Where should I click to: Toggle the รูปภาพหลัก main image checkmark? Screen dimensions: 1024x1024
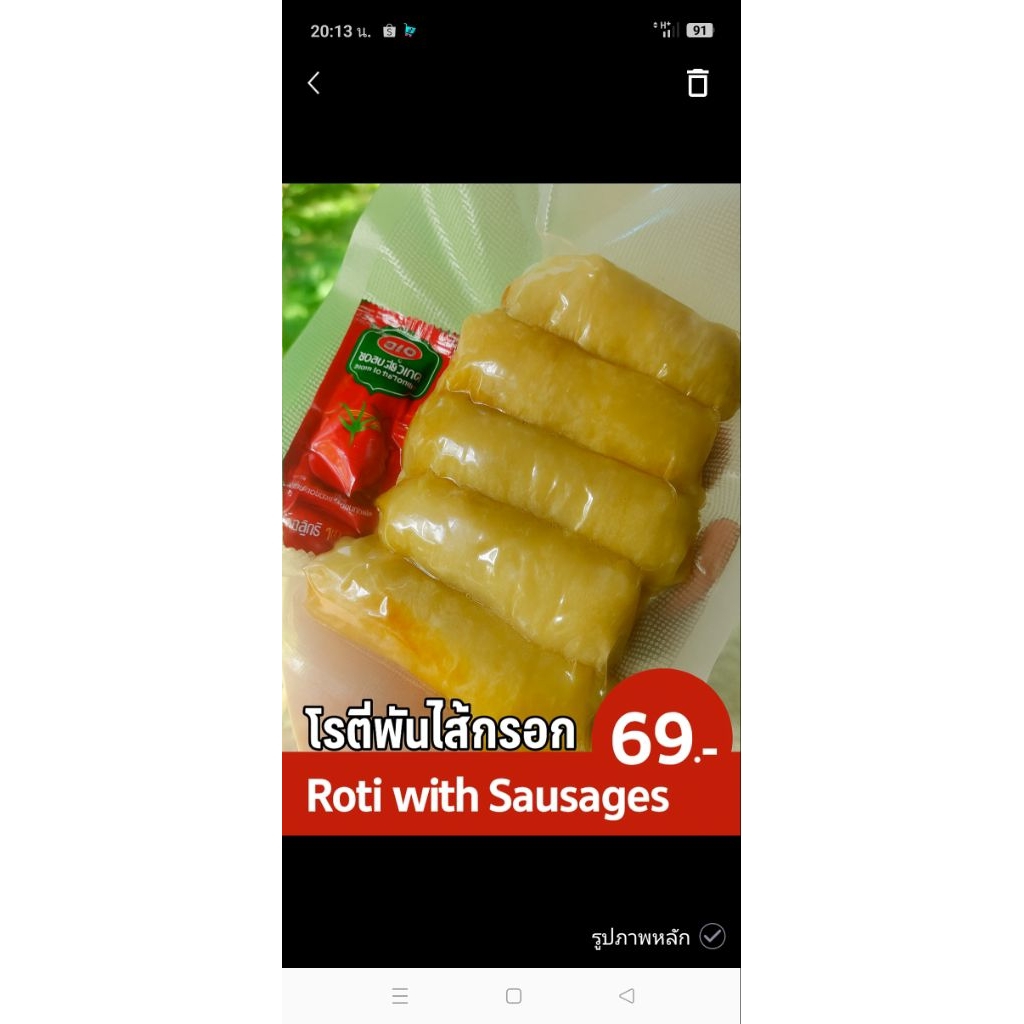click(x=712, y=936)
